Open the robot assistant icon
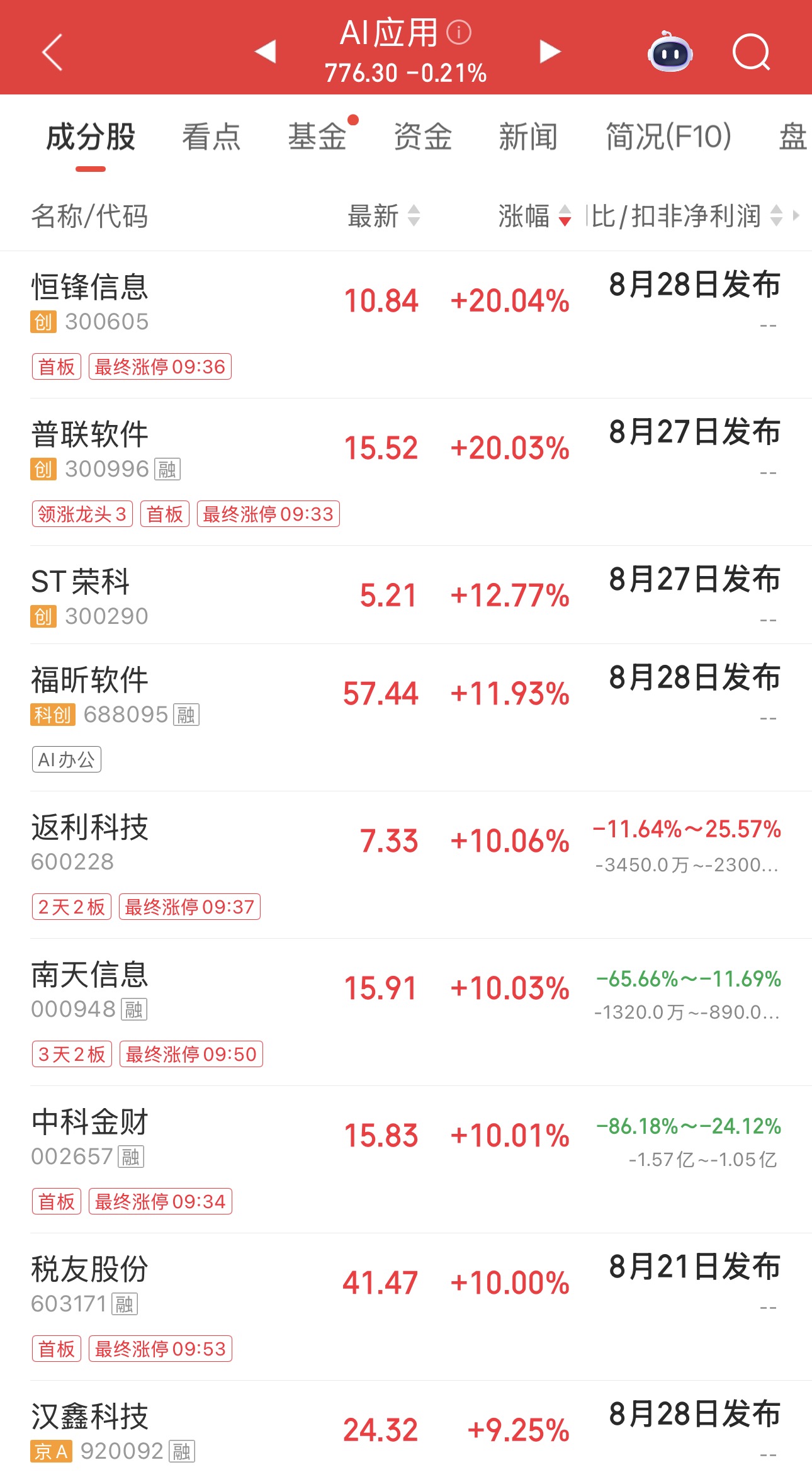Screen dimensions: 812x1477 pos(670,52)
